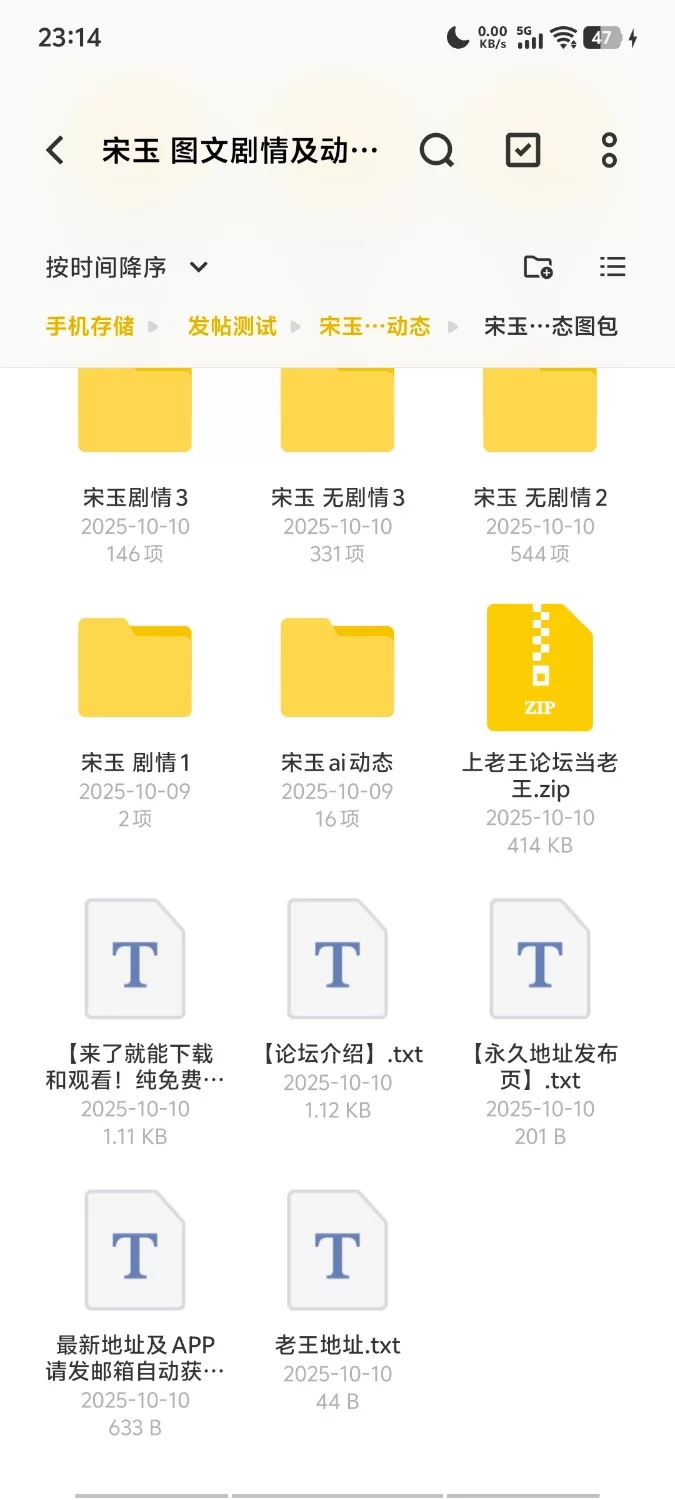Image resolution: width=675 pixels, height=1500 pixels.
Task: Open the 宋玉剧情3 folder
Action: [x=135, y=412]
